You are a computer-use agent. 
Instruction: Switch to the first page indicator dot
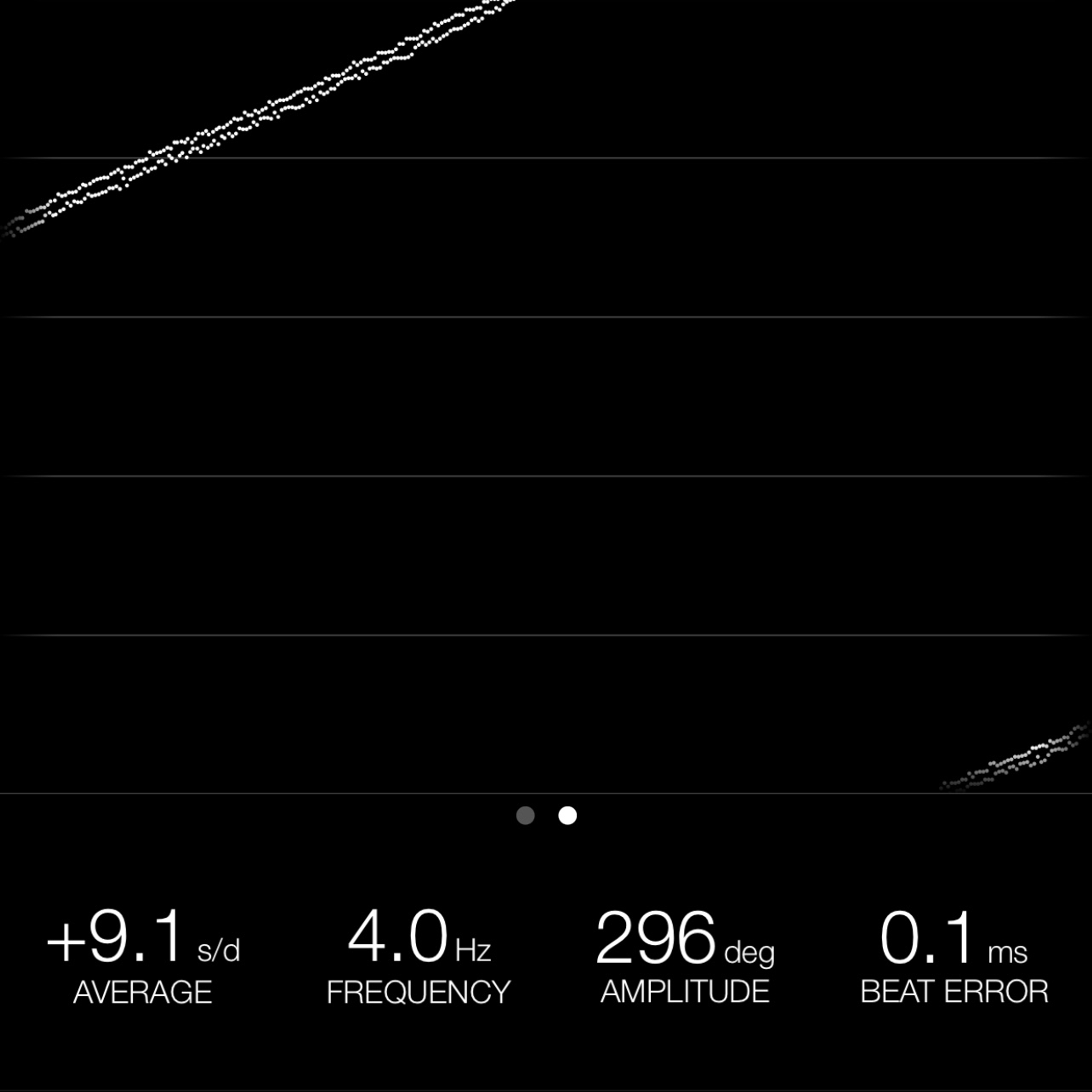(526, 816)
